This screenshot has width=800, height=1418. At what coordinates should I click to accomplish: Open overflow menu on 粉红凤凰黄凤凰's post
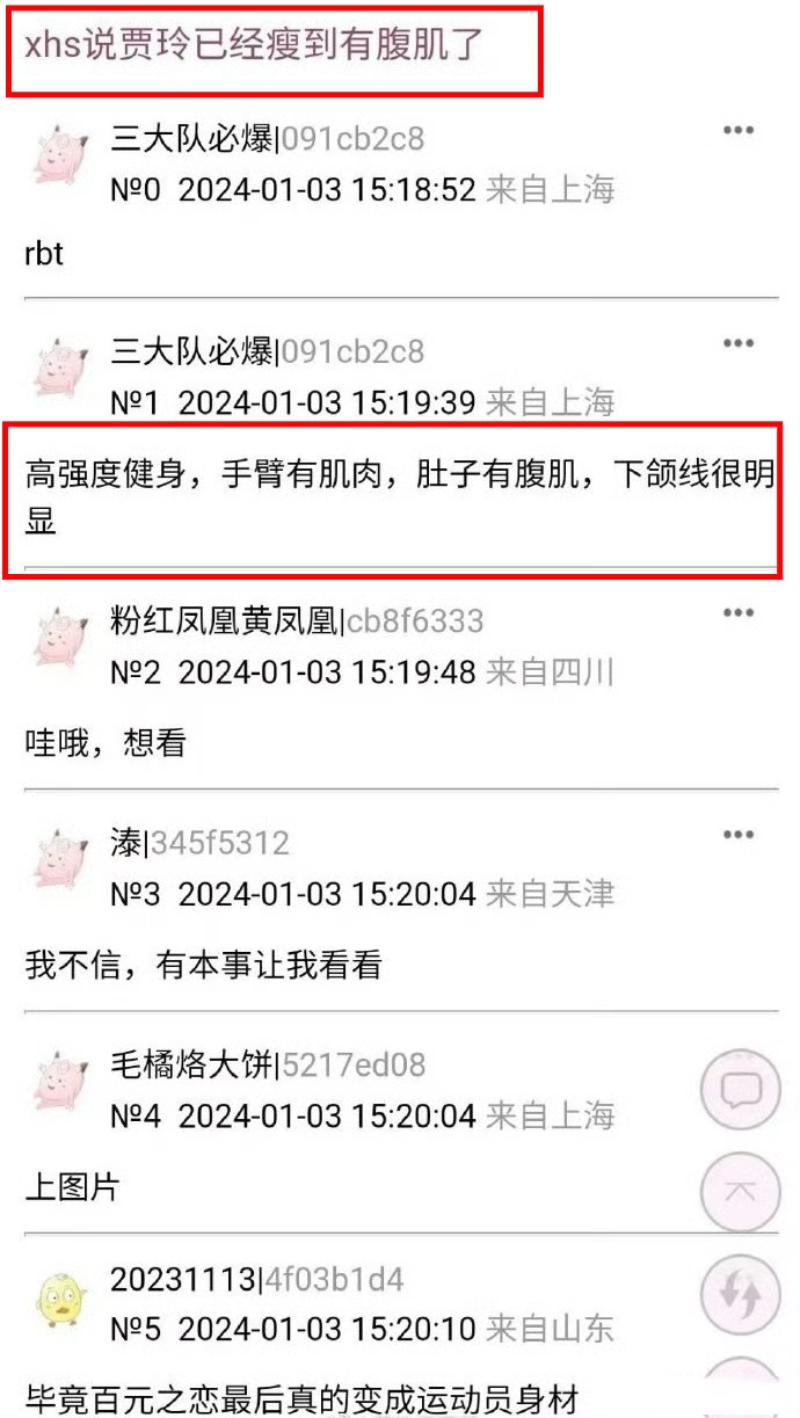click(738, 613)
